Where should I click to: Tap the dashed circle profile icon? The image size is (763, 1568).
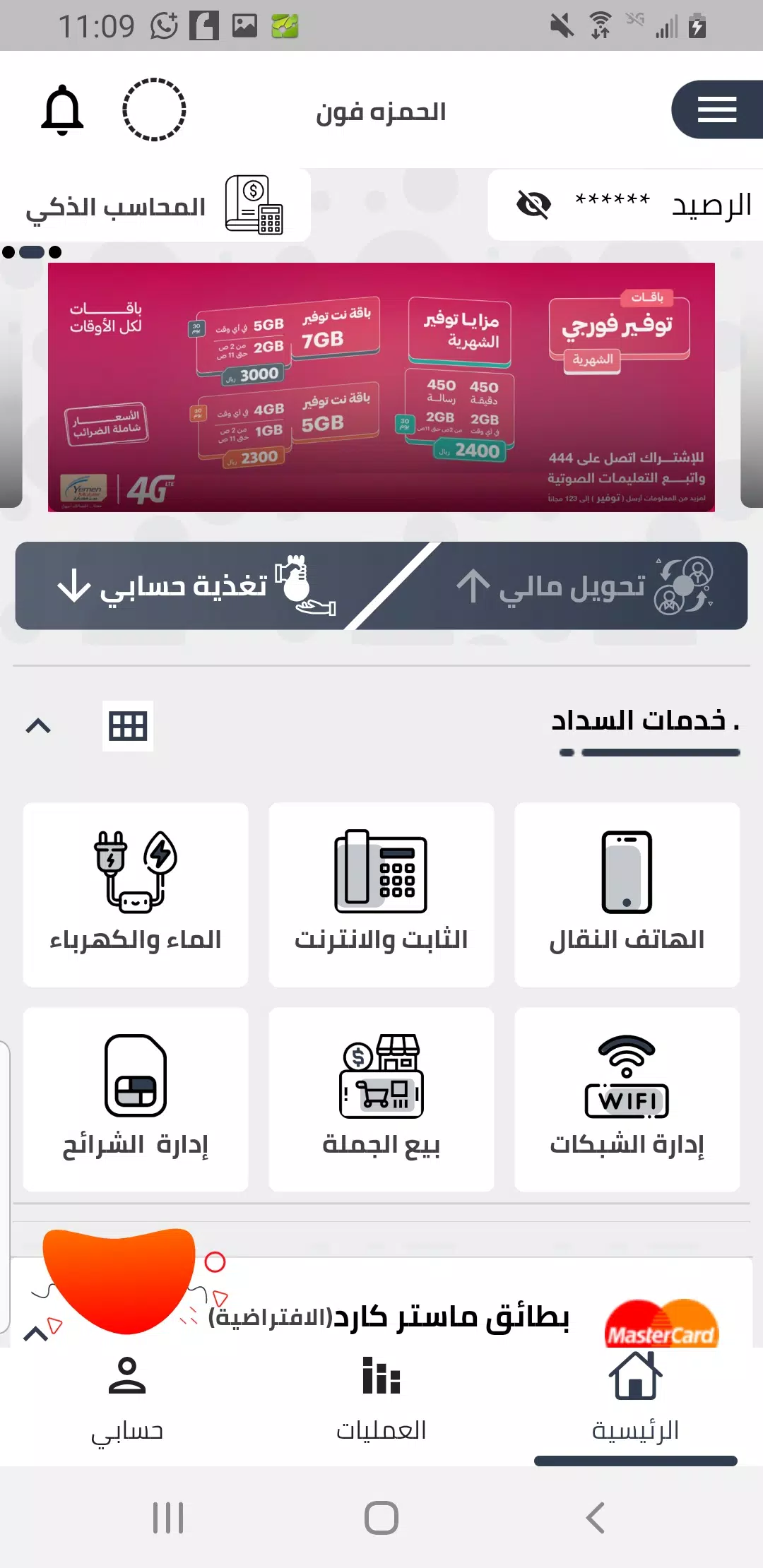(154, 110)
